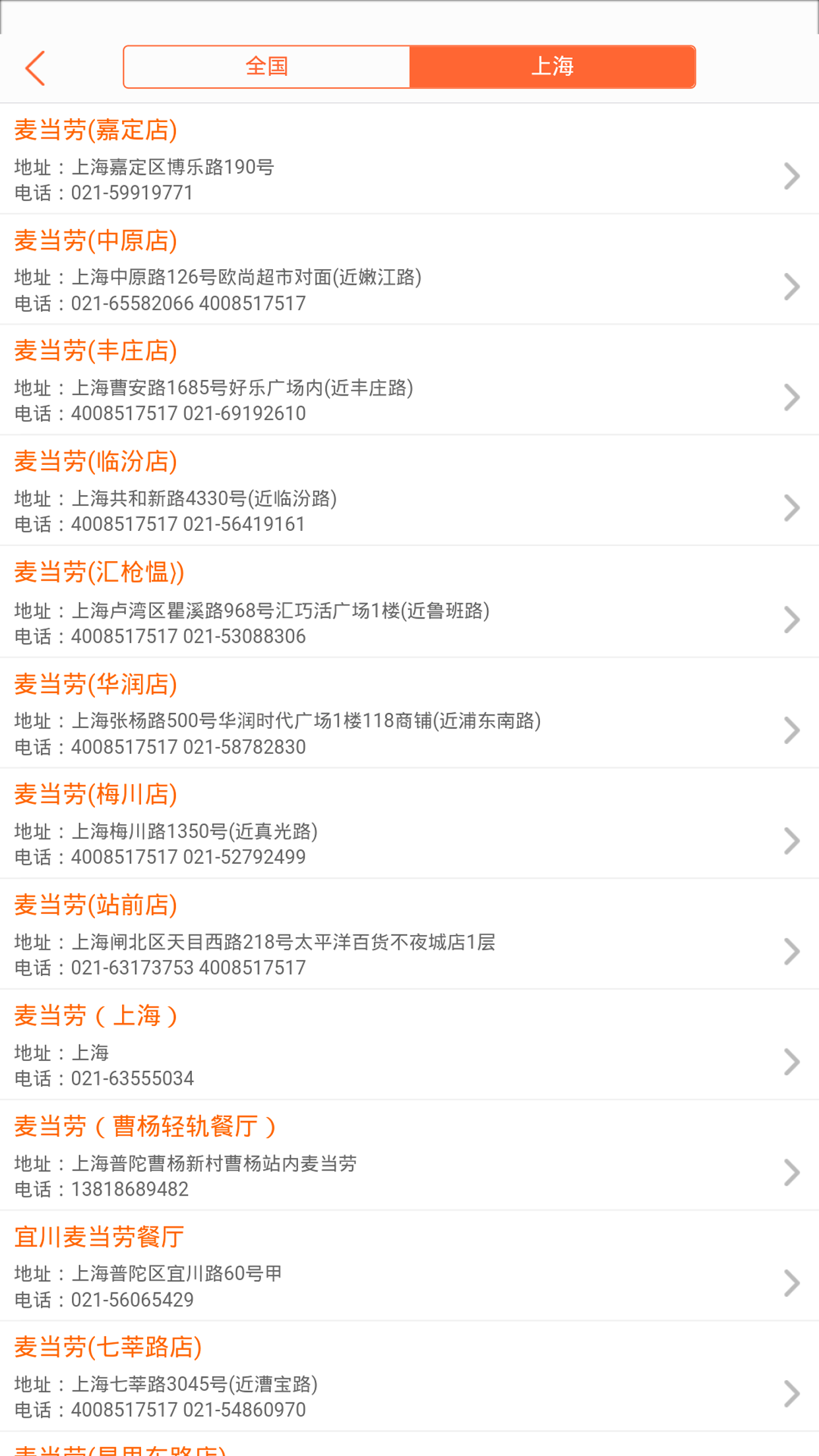Open 麦当劳(梅川店) entry
Image resolution: width=819 pixels, height=1456 pixels.
click(409, 824)
